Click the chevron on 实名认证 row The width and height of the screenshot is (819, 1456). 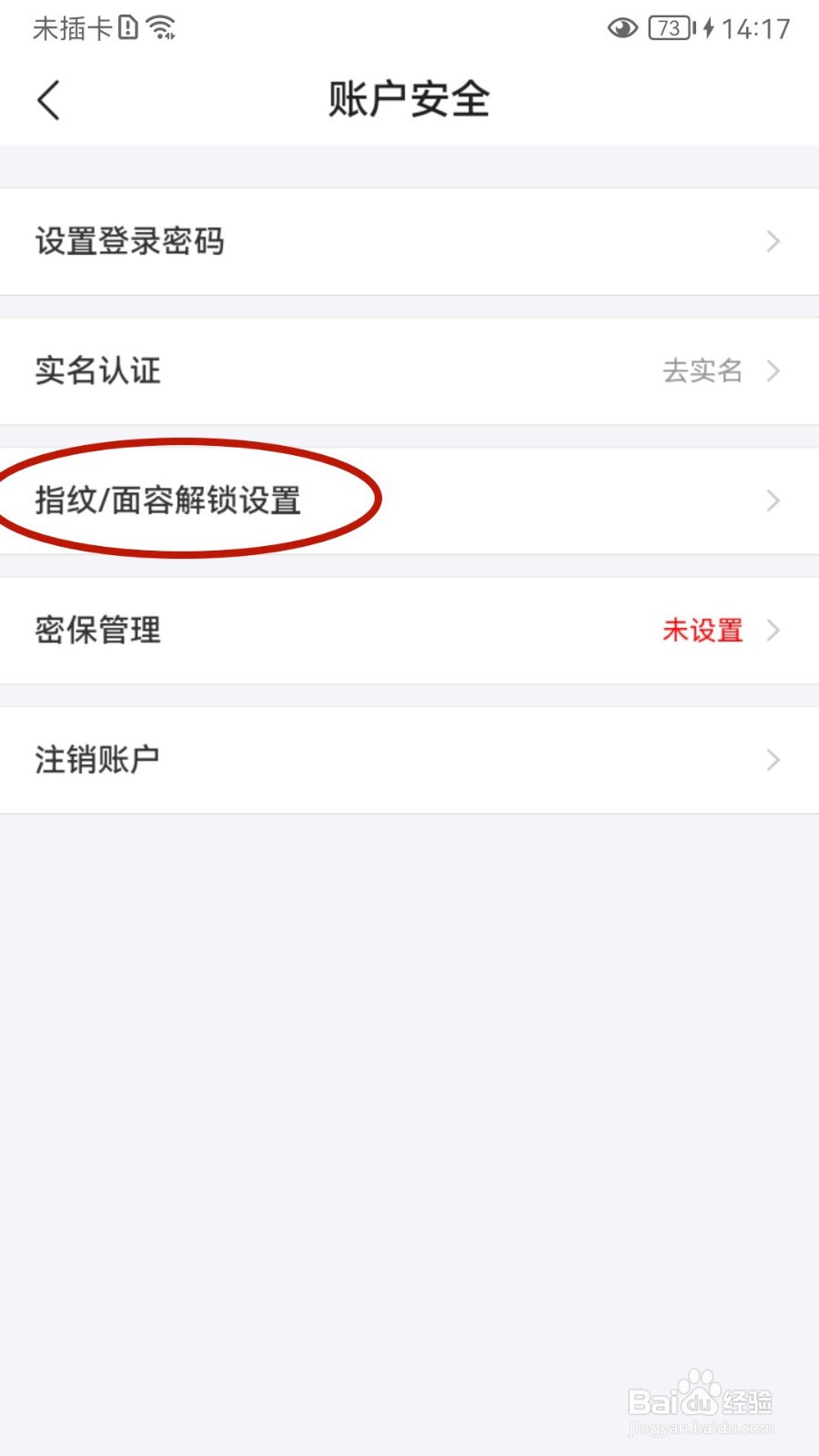(773, 371)
